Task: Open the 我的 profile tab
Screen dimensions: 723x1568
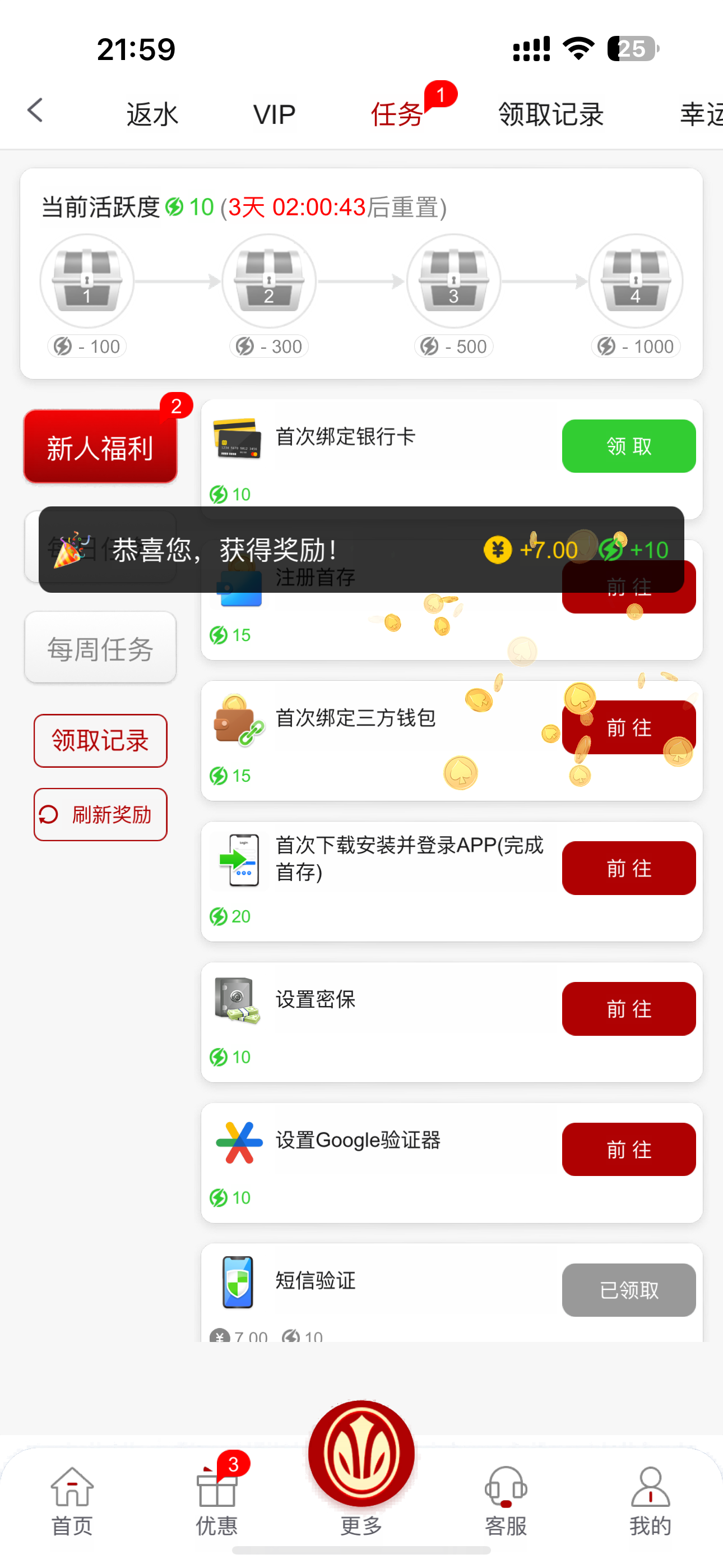Action: (x=650, y=1501)
